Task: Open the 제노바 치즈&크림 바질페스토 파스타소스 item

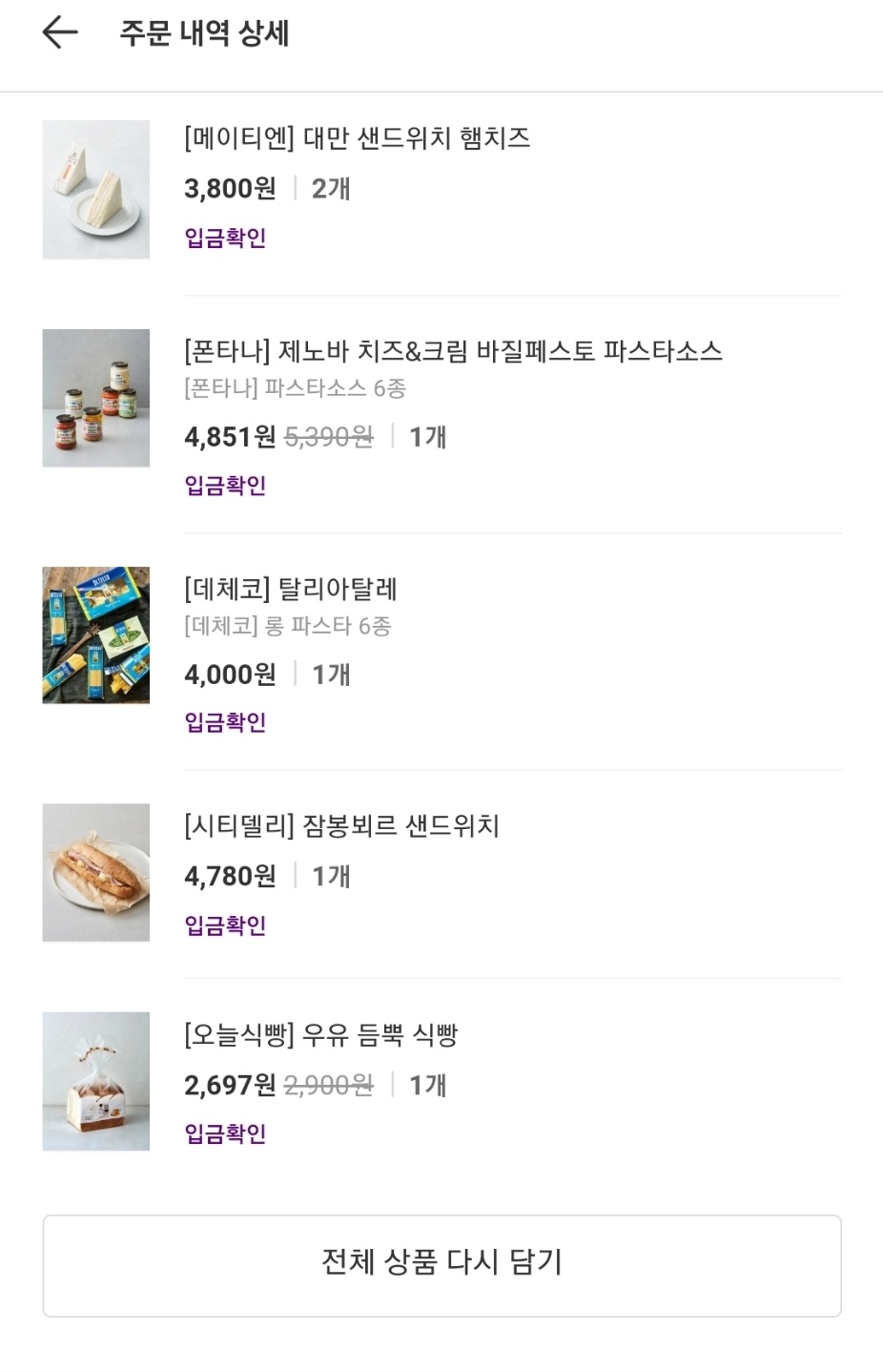Action: (x=453, y=352)
